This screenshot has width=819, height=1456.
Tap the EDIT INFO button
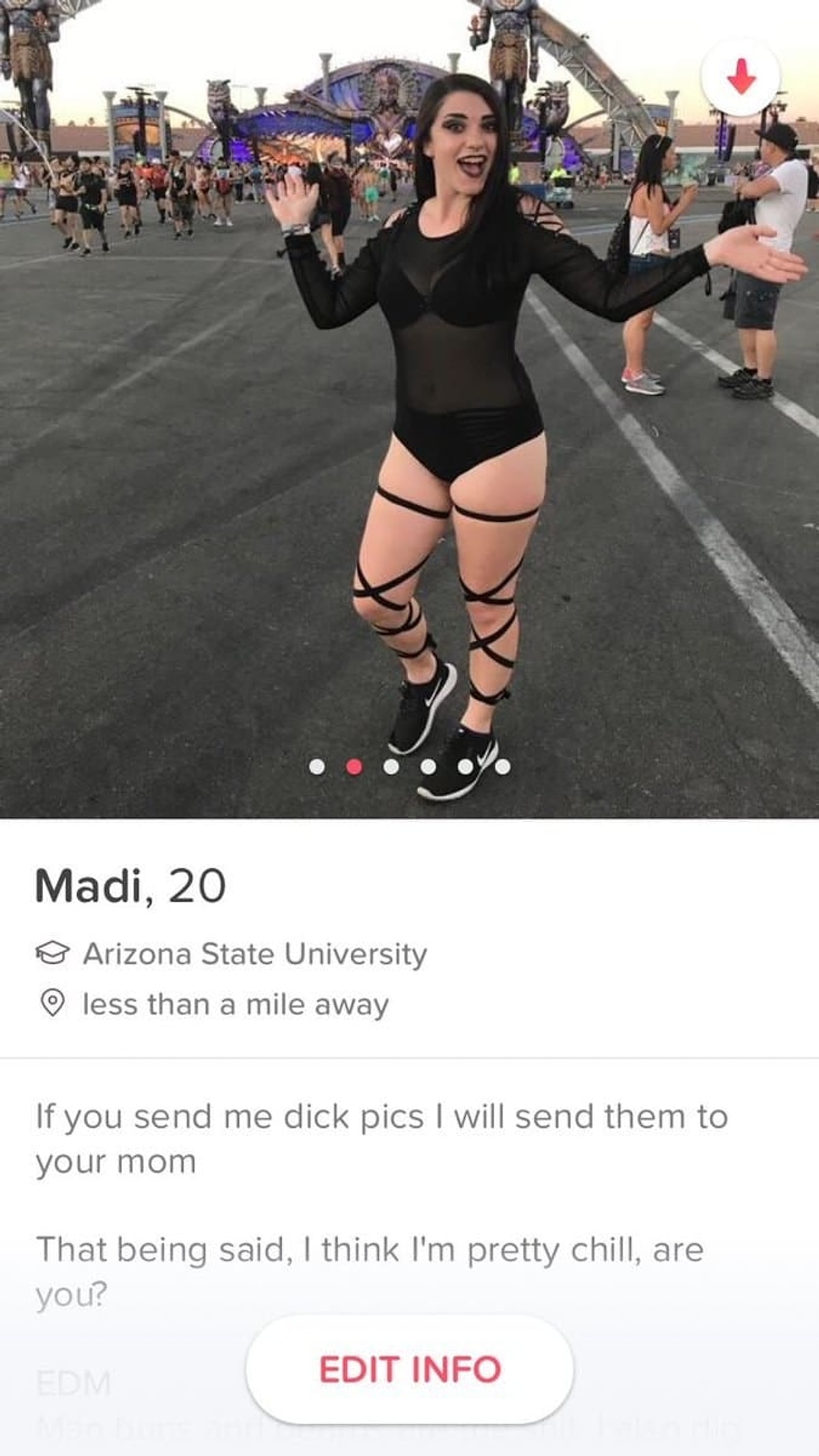409,1369
